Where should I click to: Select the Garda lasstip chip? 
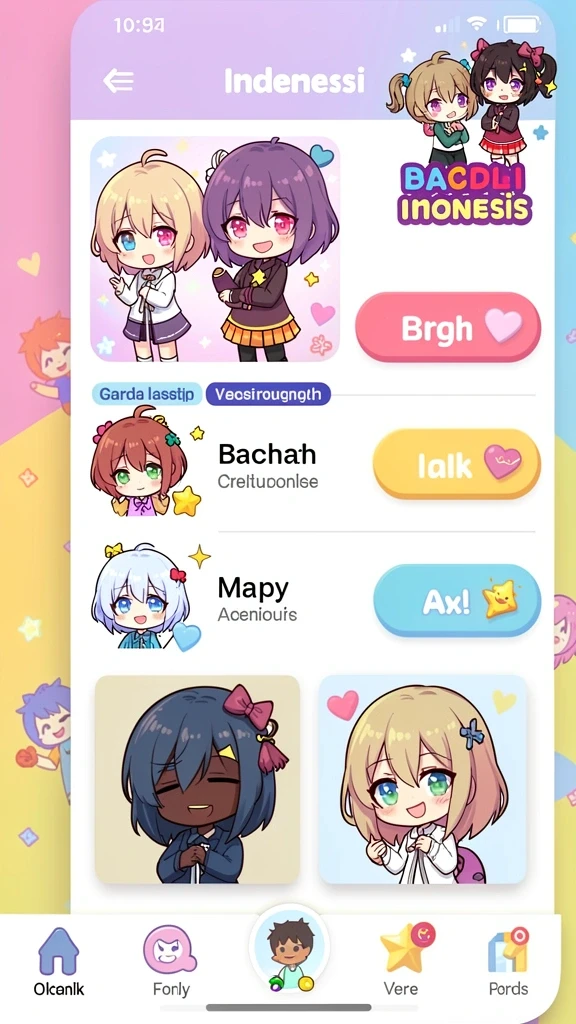pyautogui.click(x=148, y=394)
